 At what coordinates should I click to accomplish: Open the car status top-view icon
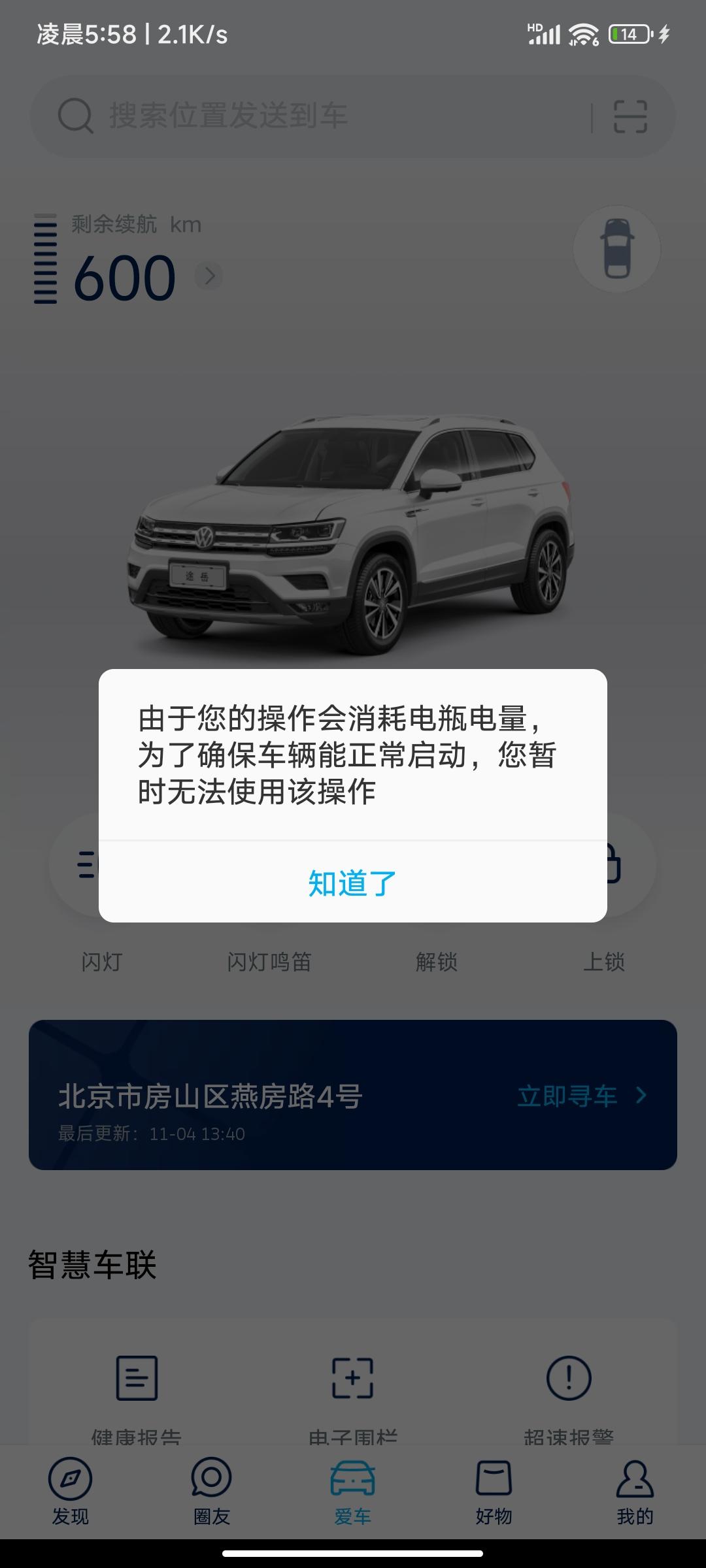pyautogui.click(x=617, y=249)
